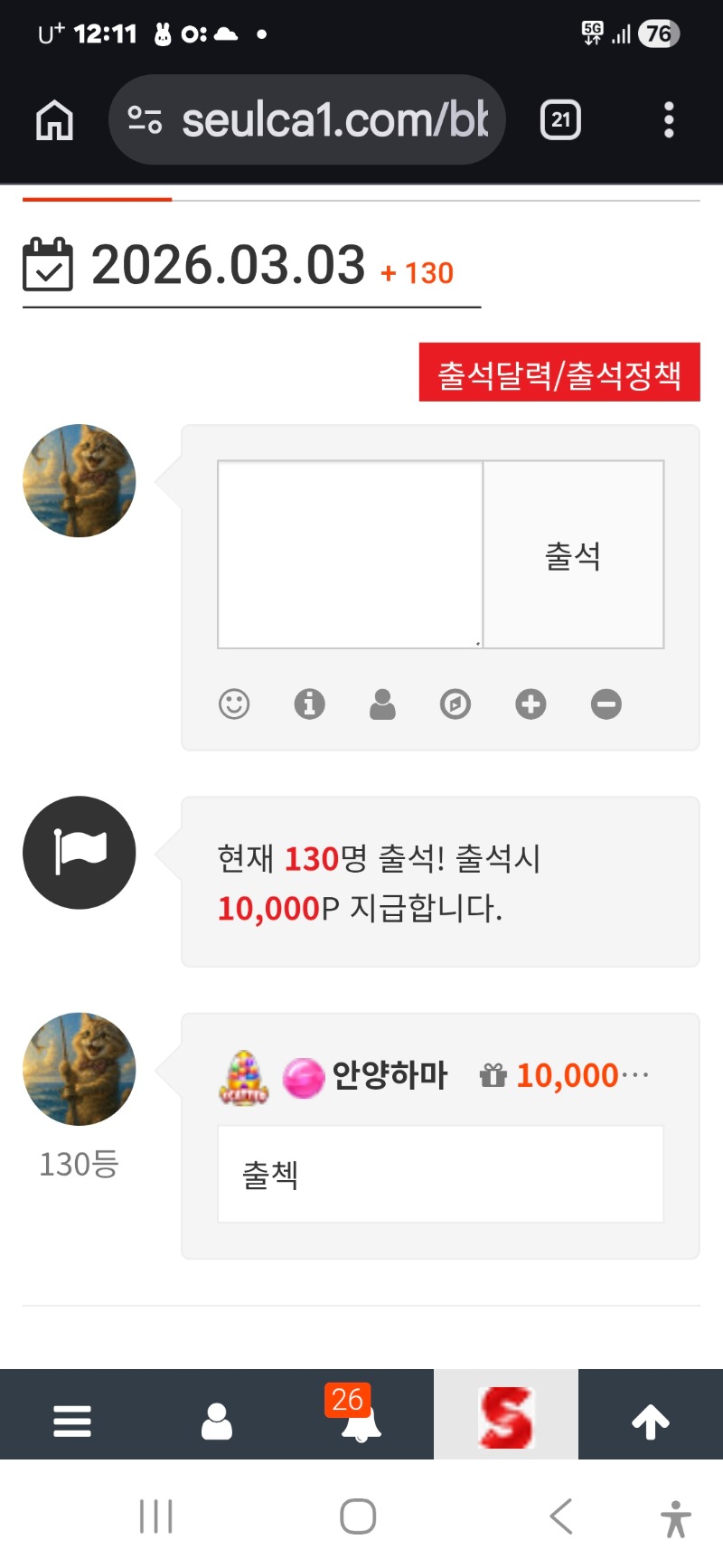Open my account from the bottom bar
723x1568 pixels.
(x=217, y=1421)
